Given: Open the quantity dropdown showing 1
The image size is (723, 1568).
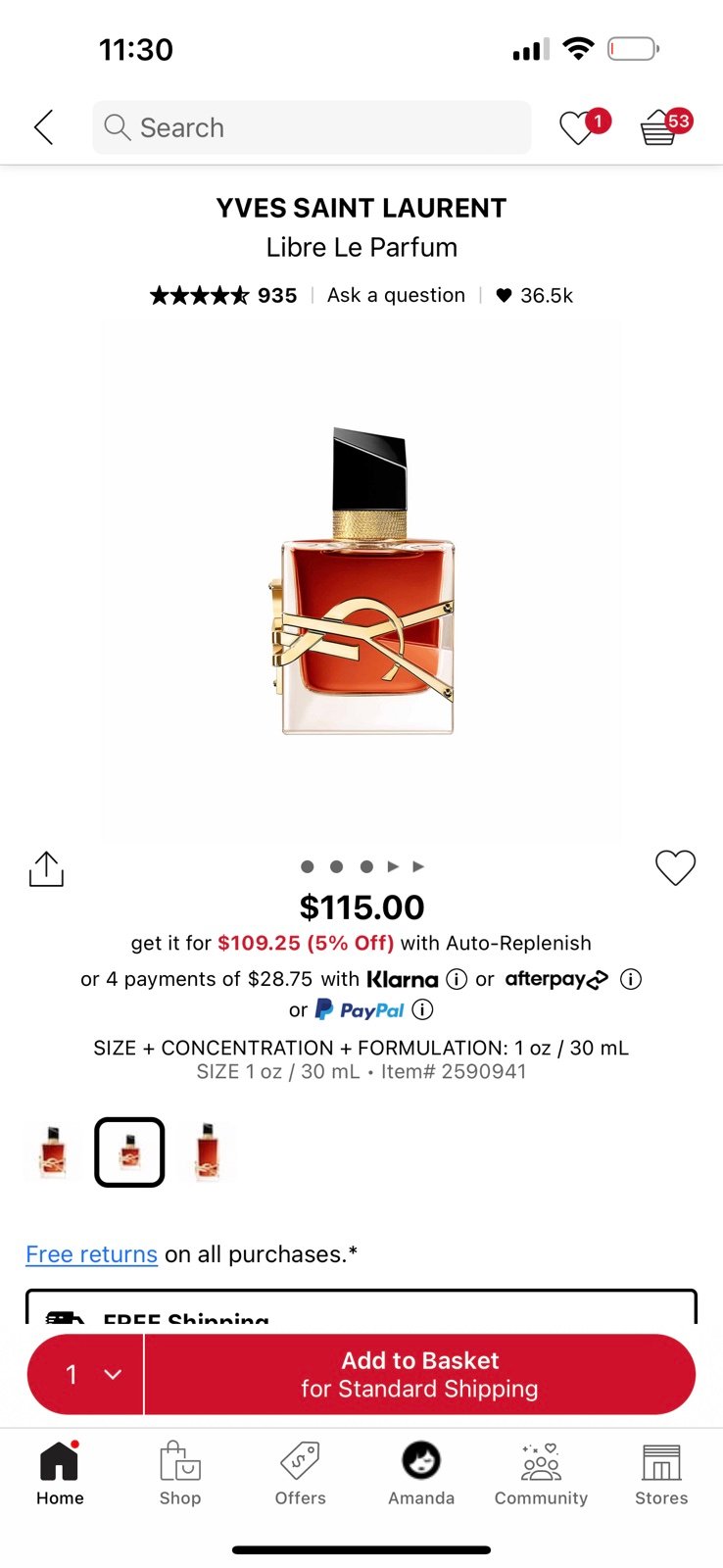Looking at the screenshot, I should pyautogui.click(x=86, y=1374).
